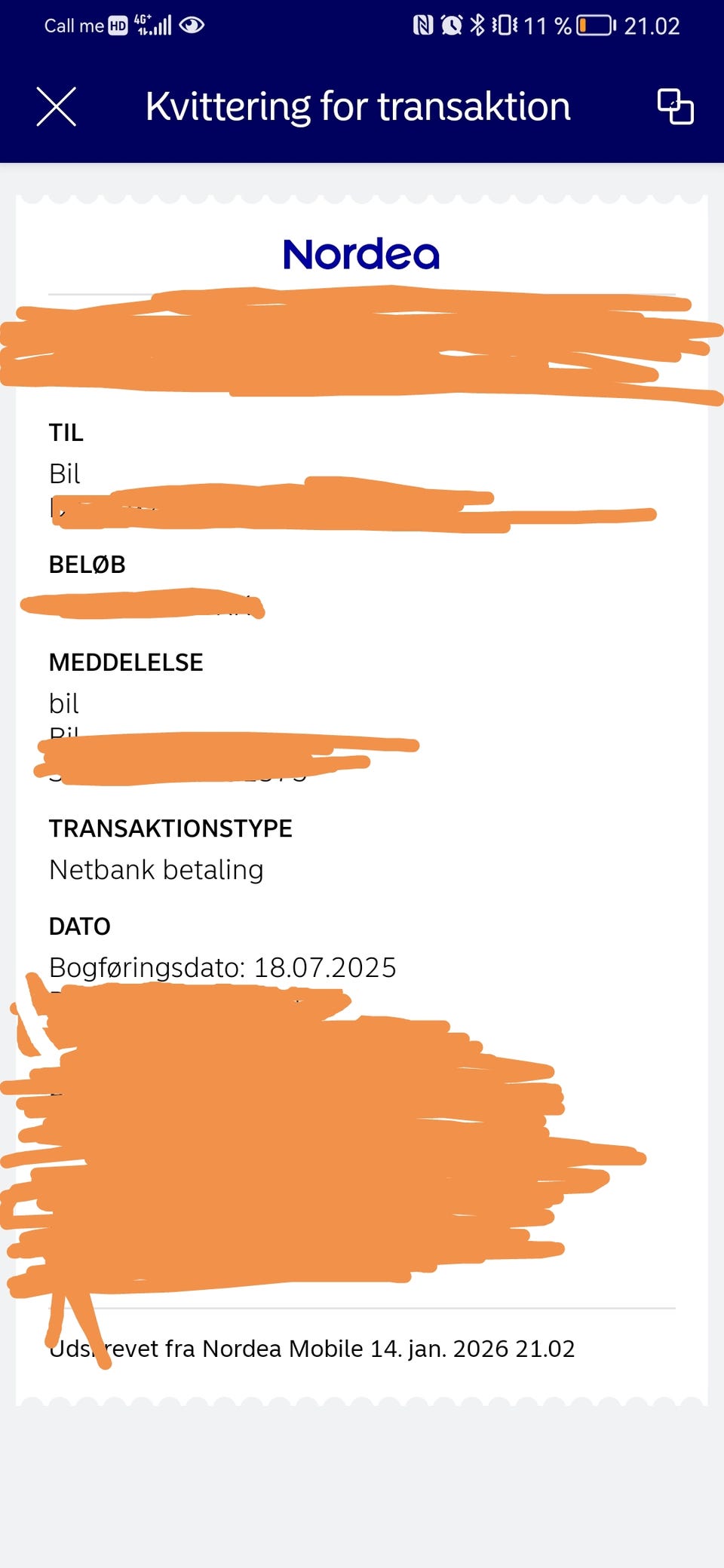Viewport: 724px width, 1568px height.
Task: Tap the Call me carrier label
Action: point(73,25)
